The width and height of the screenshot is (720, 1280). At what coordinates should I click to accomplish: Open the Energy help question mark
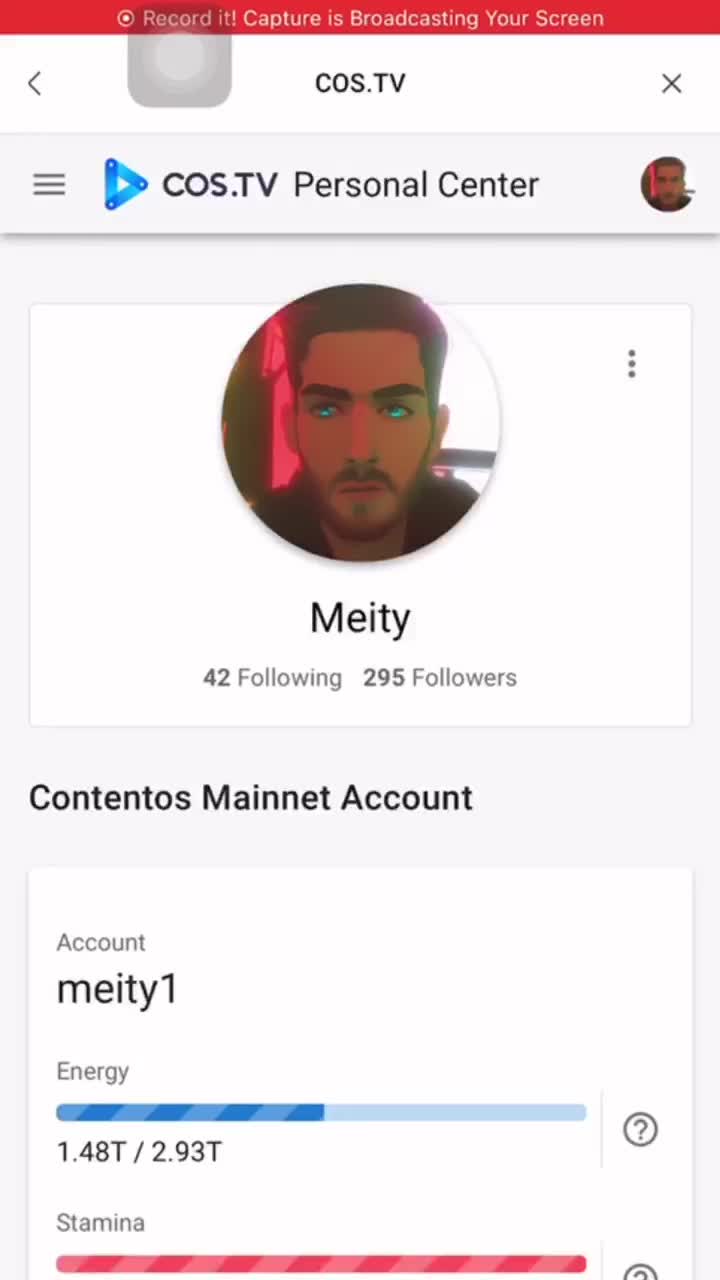pyautogui.click(x=640, y=1129)
